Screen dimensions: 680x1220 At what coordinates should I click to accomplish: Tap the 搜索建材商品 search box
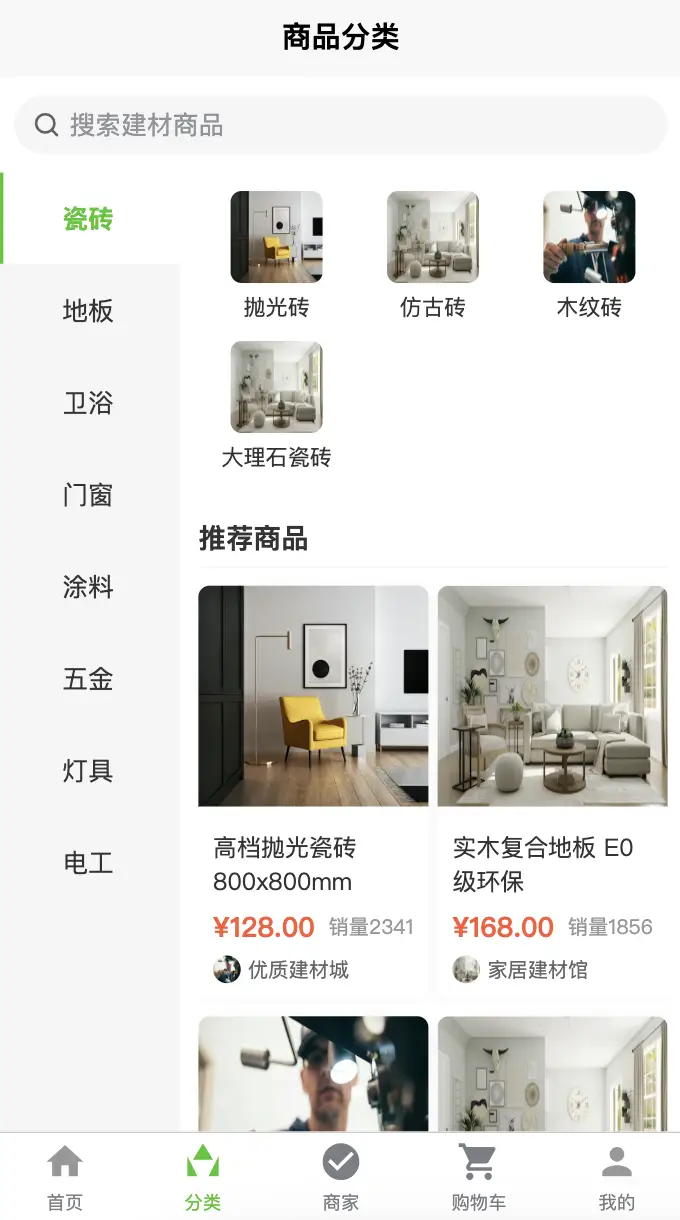point(340,125)
